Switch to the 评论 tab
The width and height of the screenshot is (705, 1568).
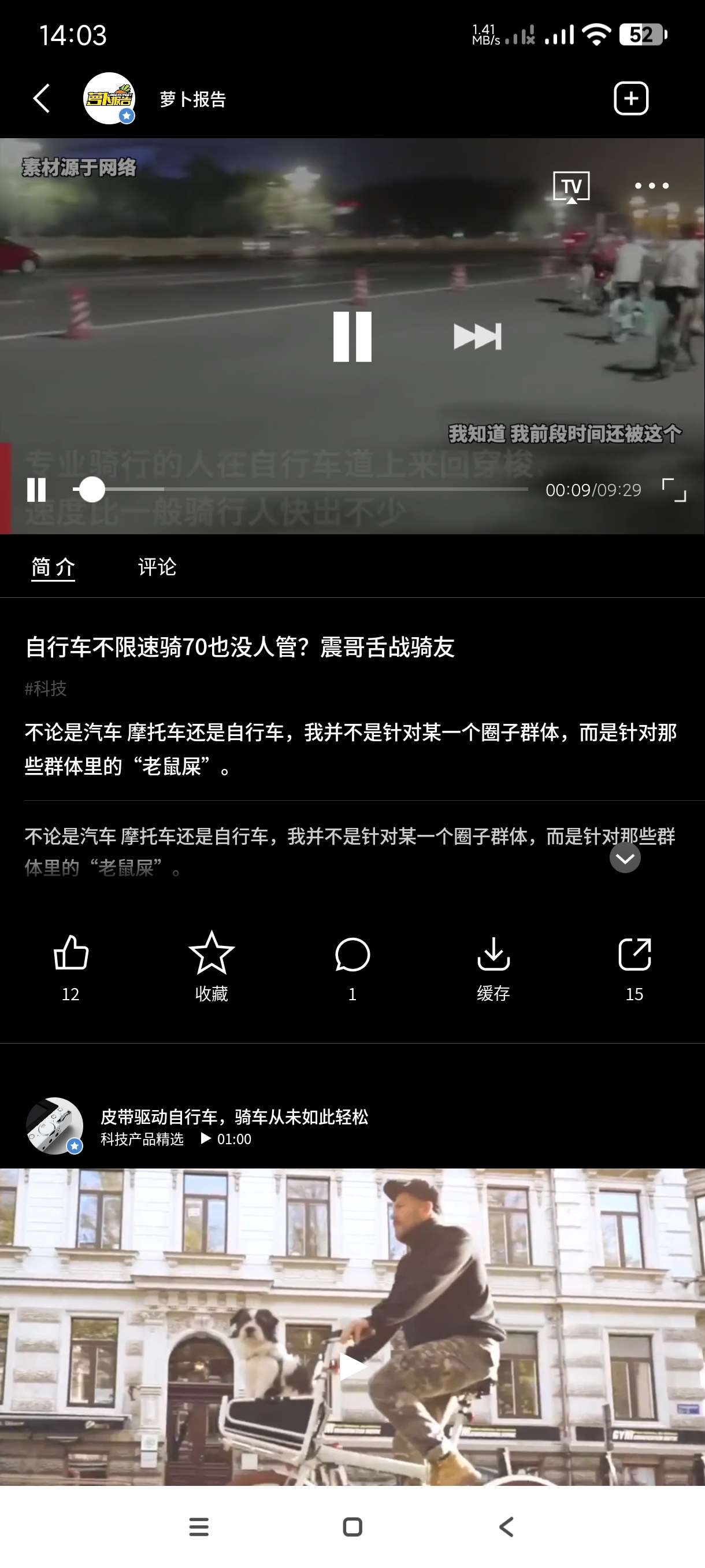pos(157,567)
